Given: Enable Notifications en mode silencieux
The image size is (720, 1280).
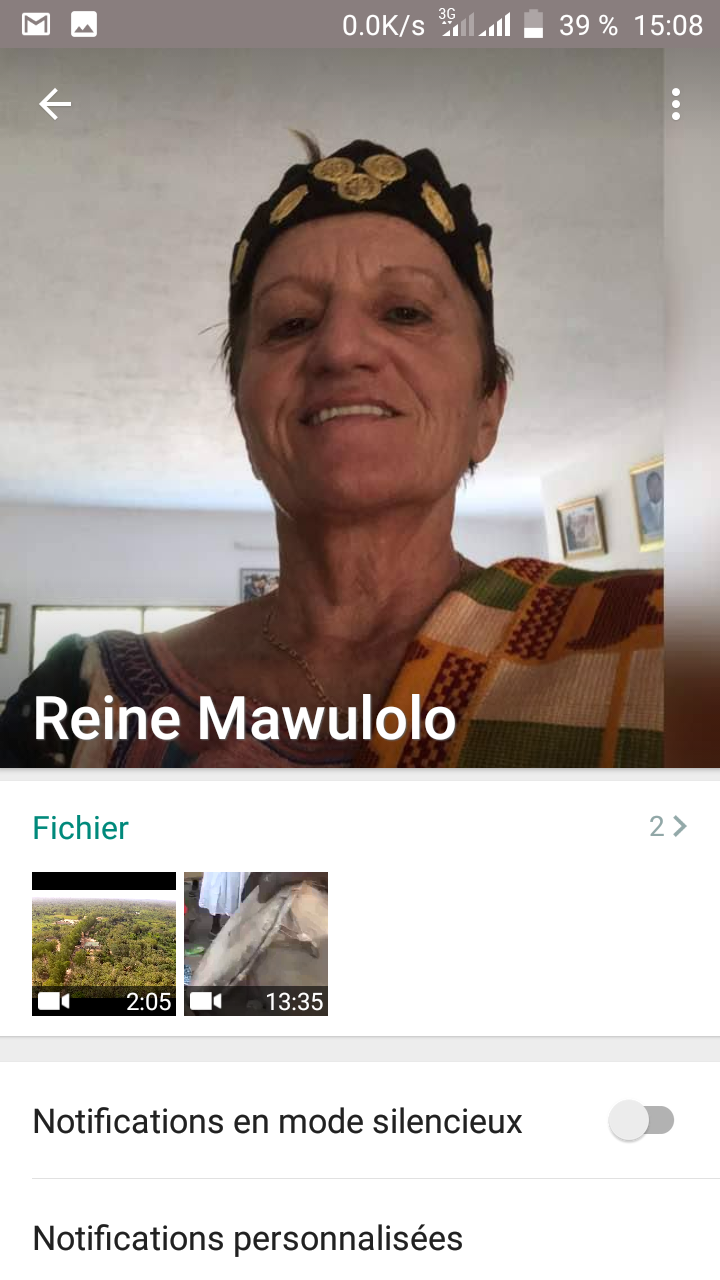Looking at the screenshot, I should point(641,1121).
